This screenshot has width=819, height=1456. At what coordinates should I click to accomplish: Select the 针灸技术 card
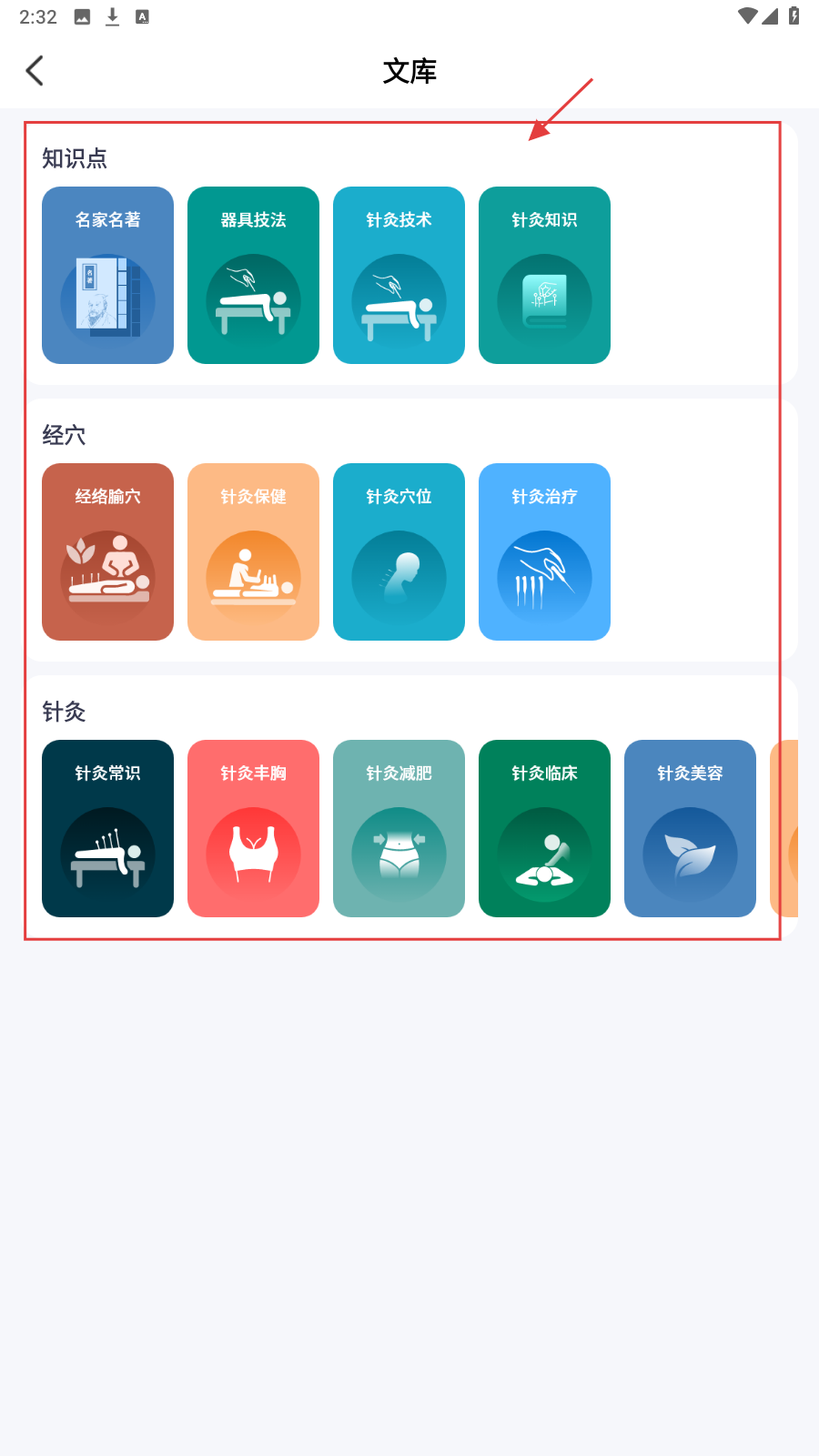[399, 275]
